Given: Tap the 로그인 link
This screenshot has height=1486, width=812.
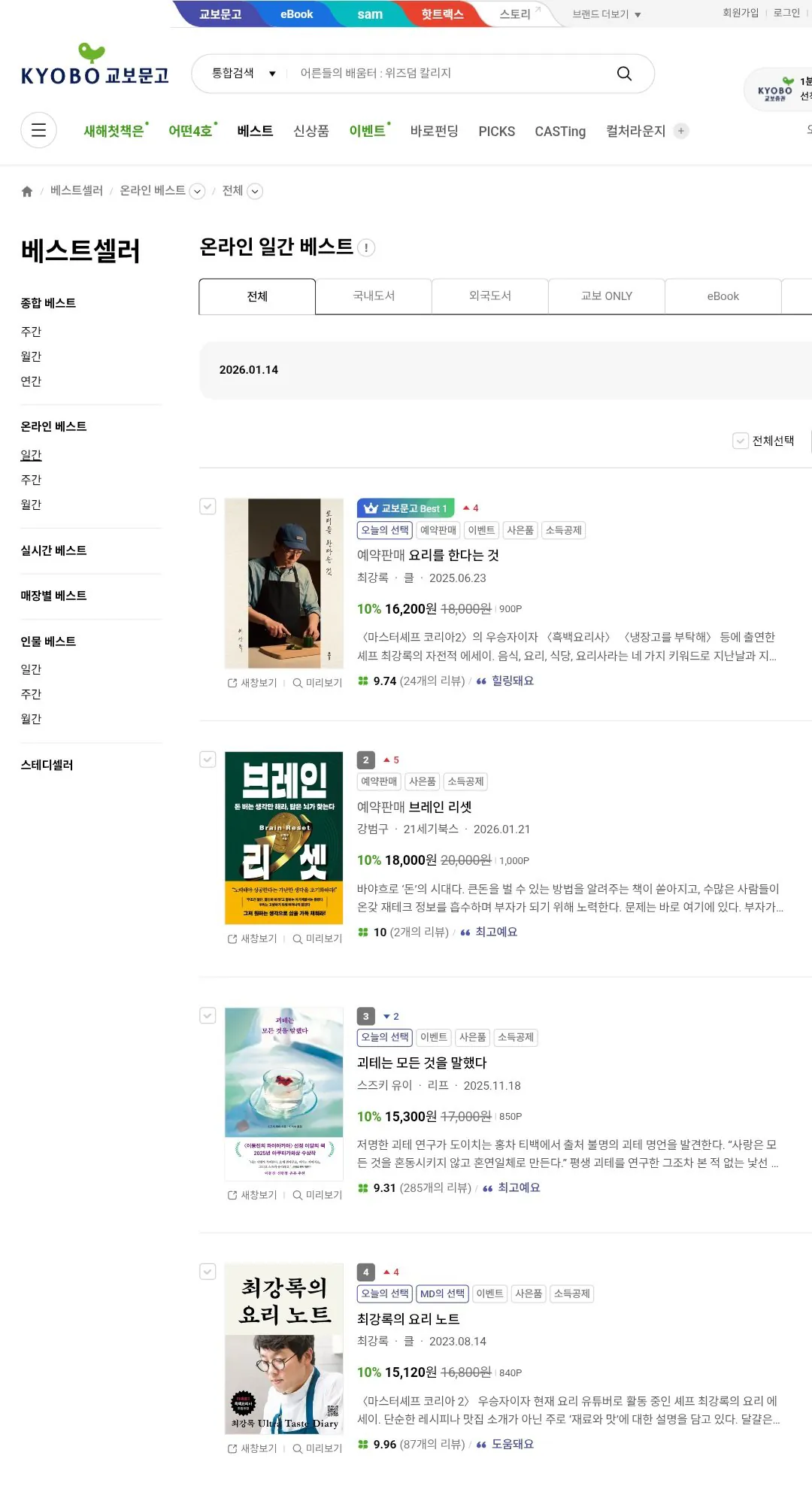Looking at the screenshot, I should point(786,13).
